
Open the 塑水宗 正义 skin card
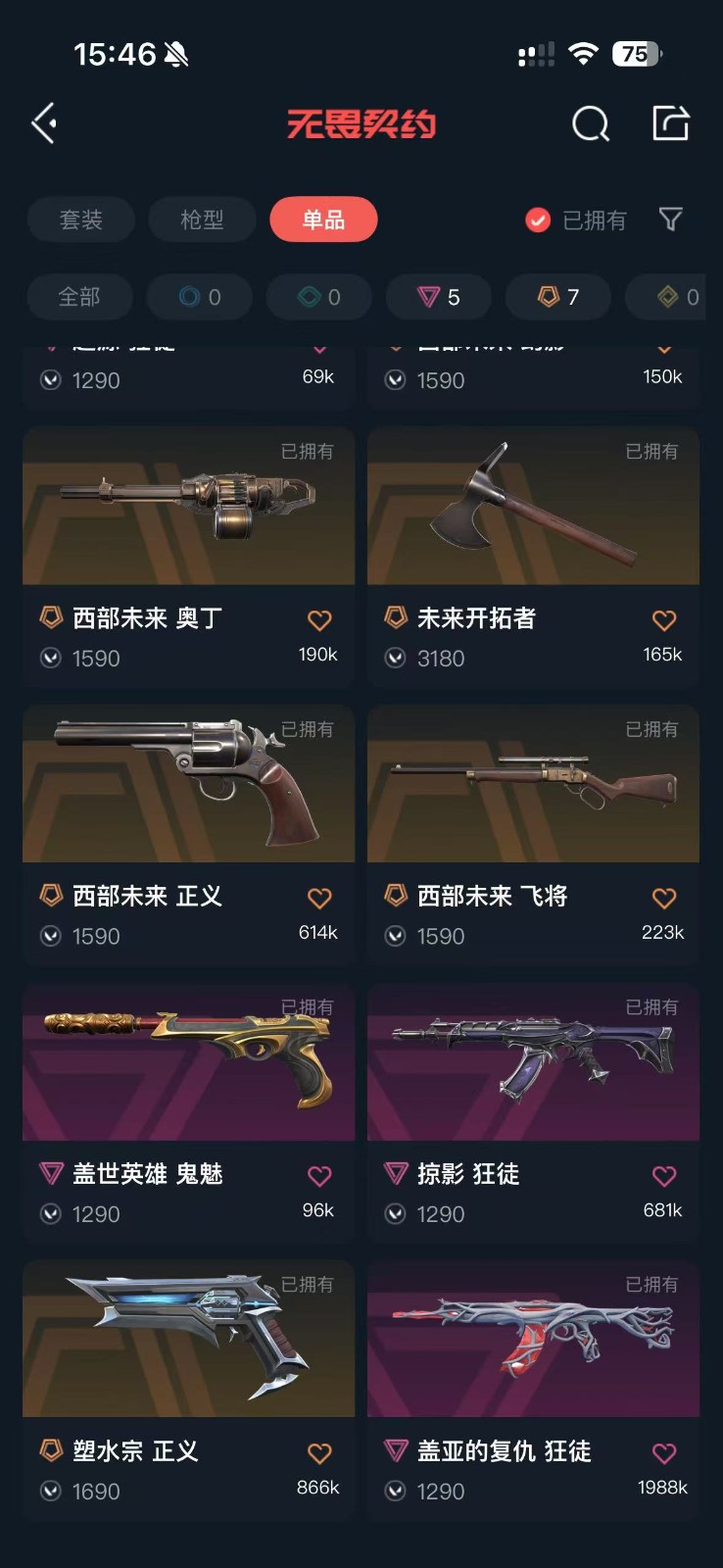click(189, 1390)
